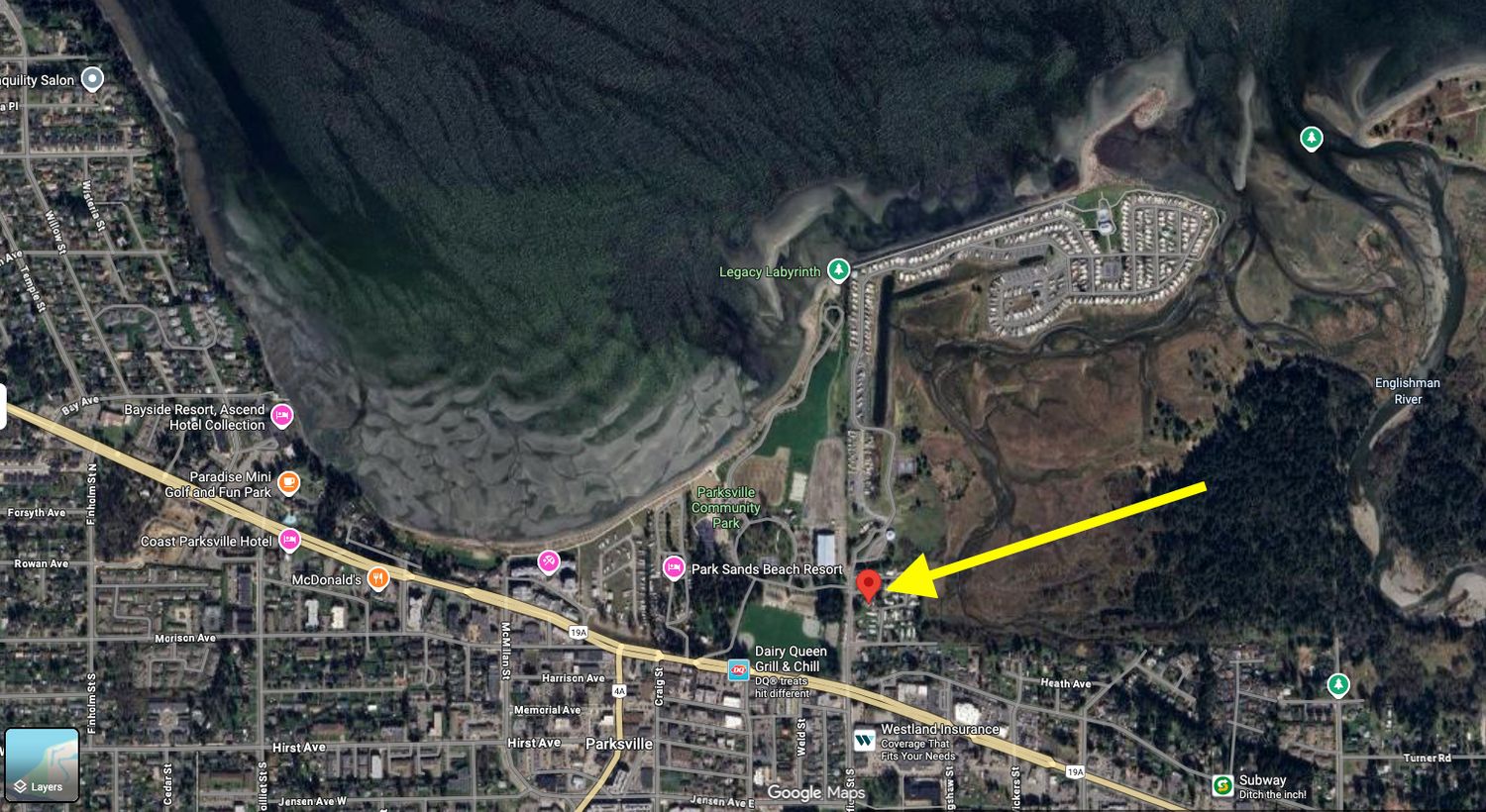The height and width of the screenshot is (812, 1486).
Task: Tap the red dropped pin marker
Action: pos(869,583)
